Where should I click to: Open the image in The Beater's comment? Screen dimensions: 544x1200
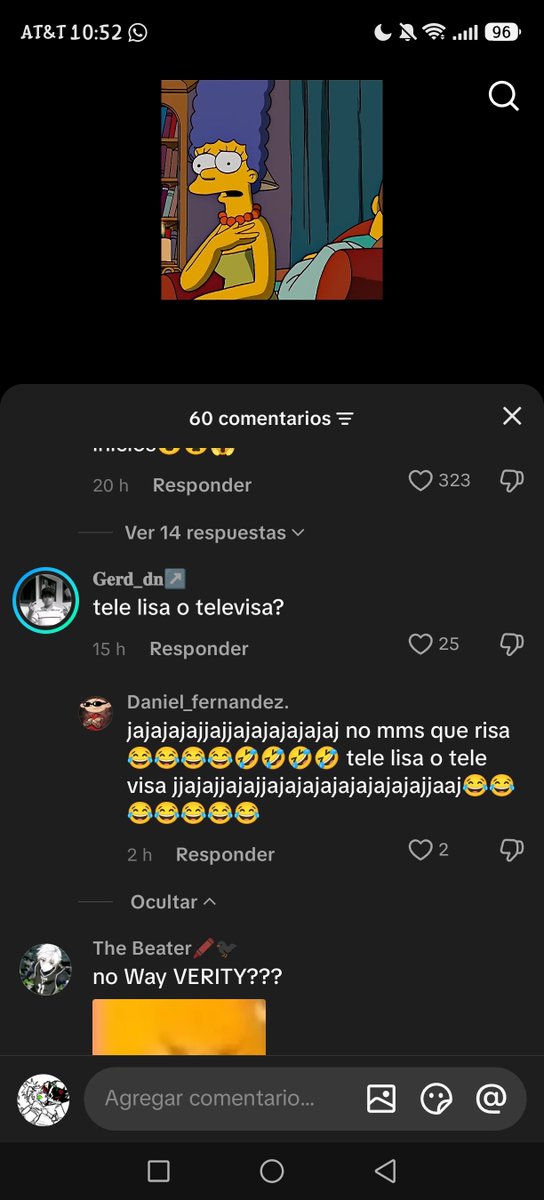[x=179, y=1027]
